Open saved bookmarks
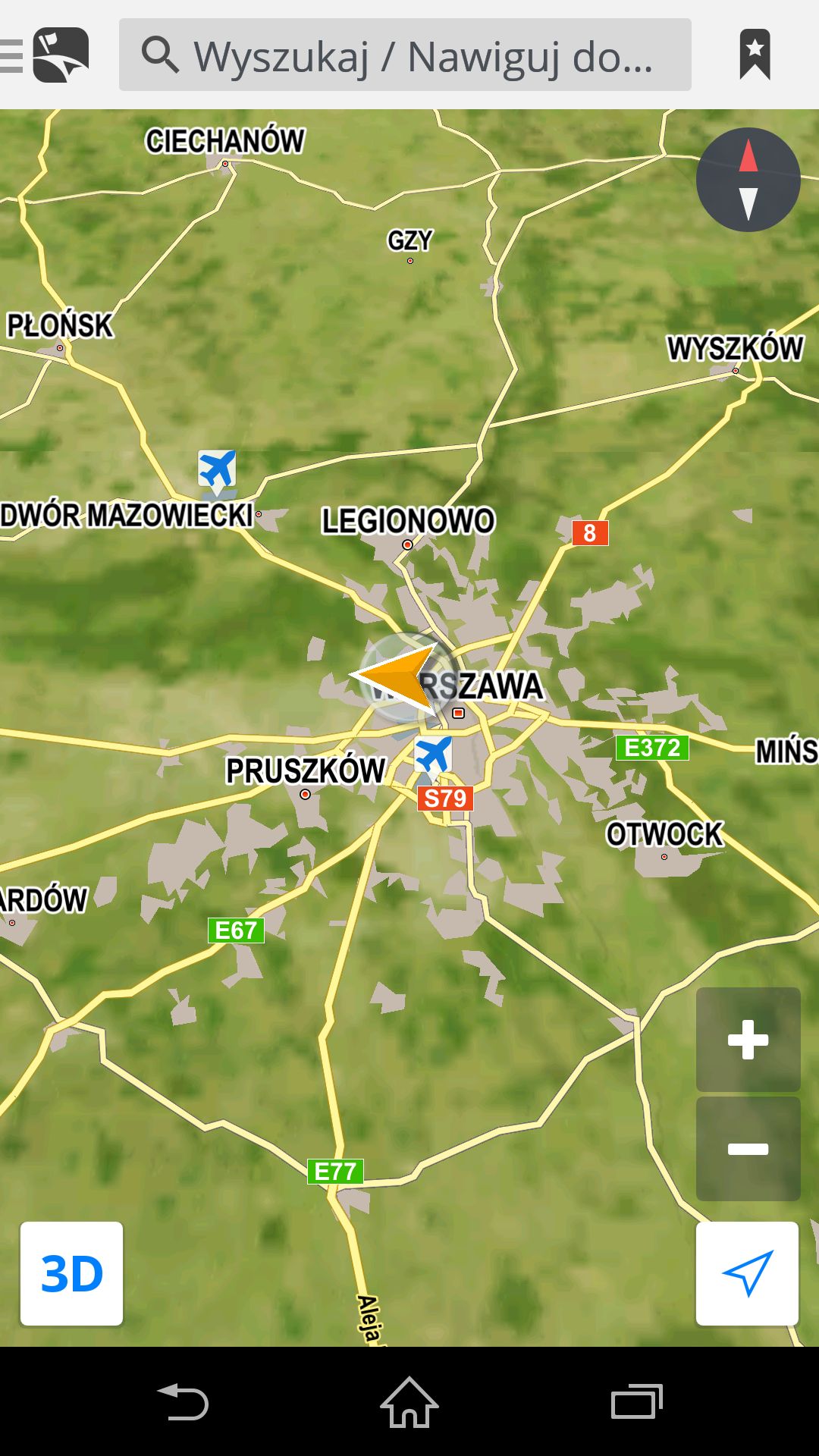Screen dimensions: 819x1456 [x=755, y=55]
